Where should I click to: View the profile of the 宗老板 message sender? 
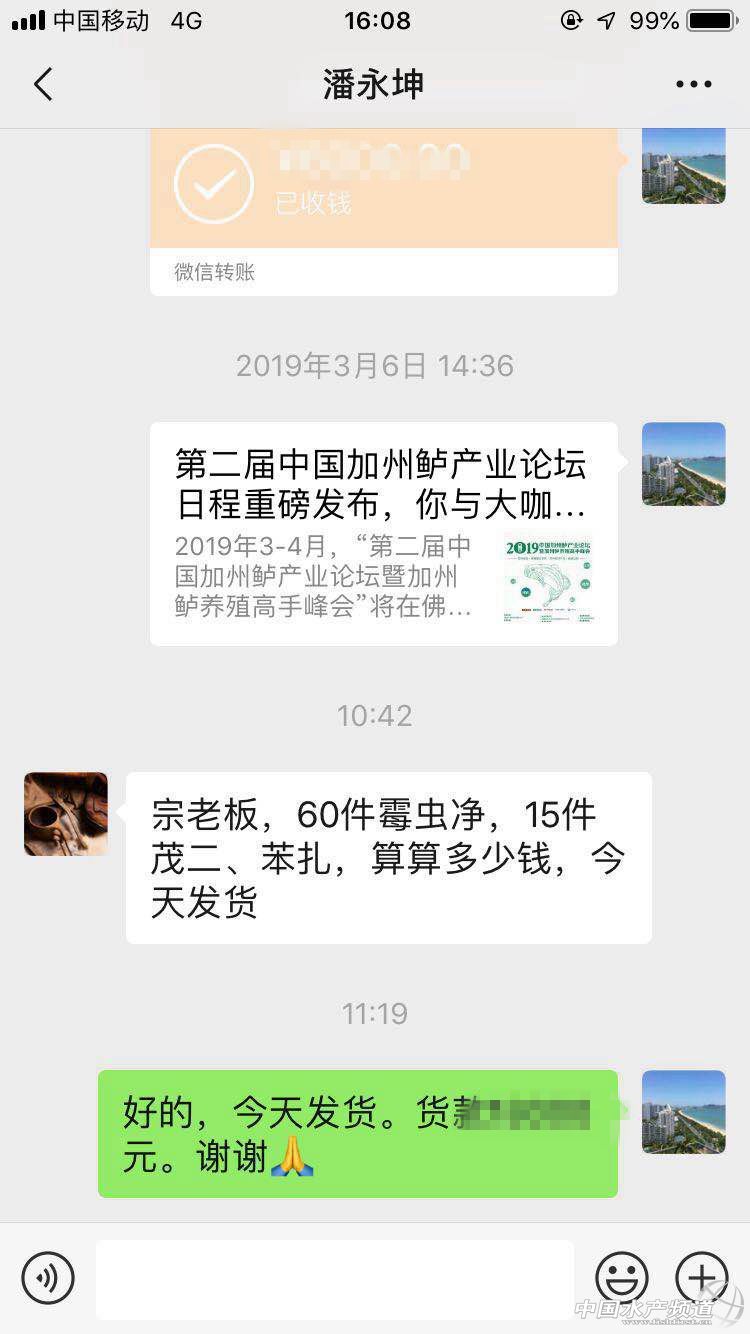[x=65, y=813]
